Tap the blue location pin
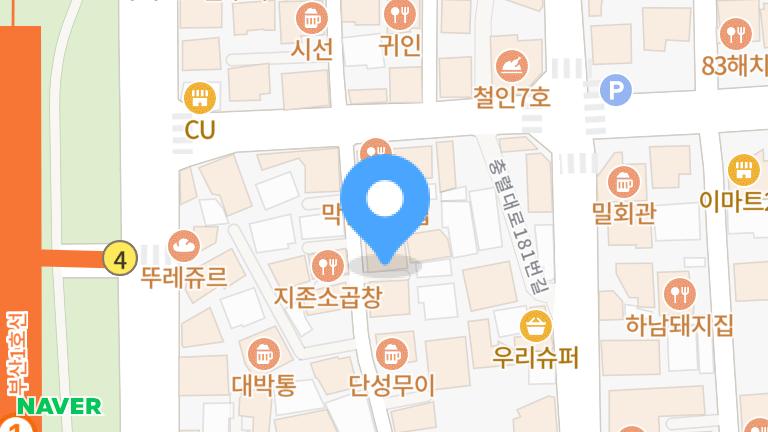The width and height of the screenshot is (768, 432). click(384, 202)
